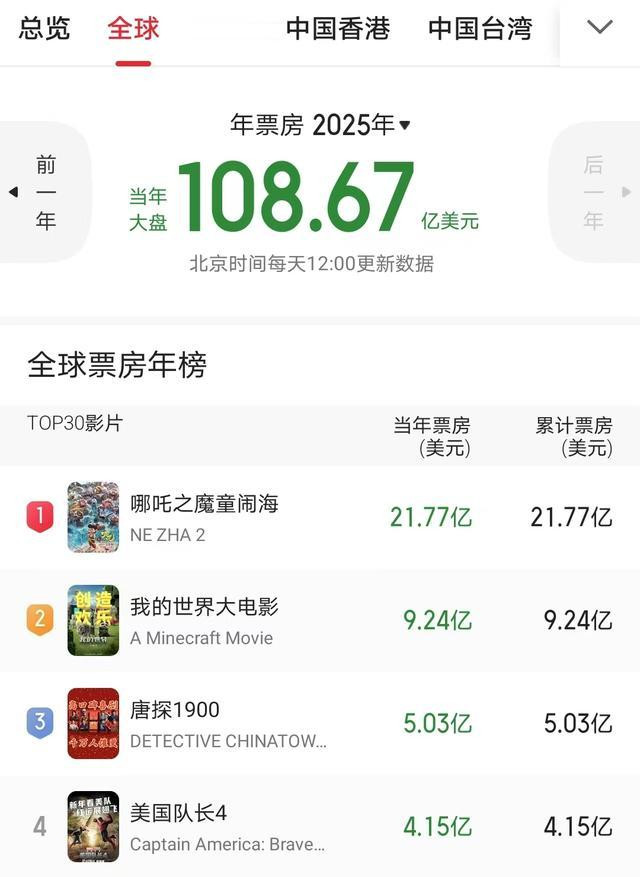Screen dimensions: 640x877
Task: Open the 我的世界大电影 row
Action: [320, 620]
